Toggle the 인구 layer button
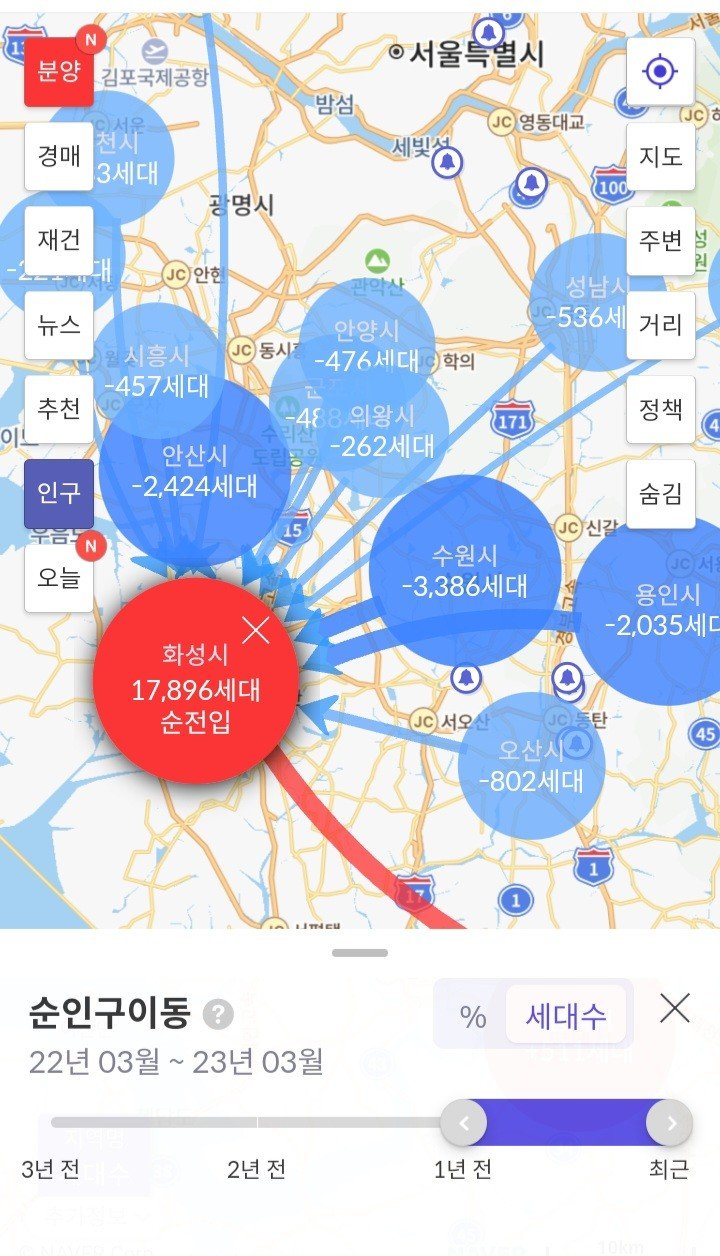720x1256 pixels. point(59,494)
